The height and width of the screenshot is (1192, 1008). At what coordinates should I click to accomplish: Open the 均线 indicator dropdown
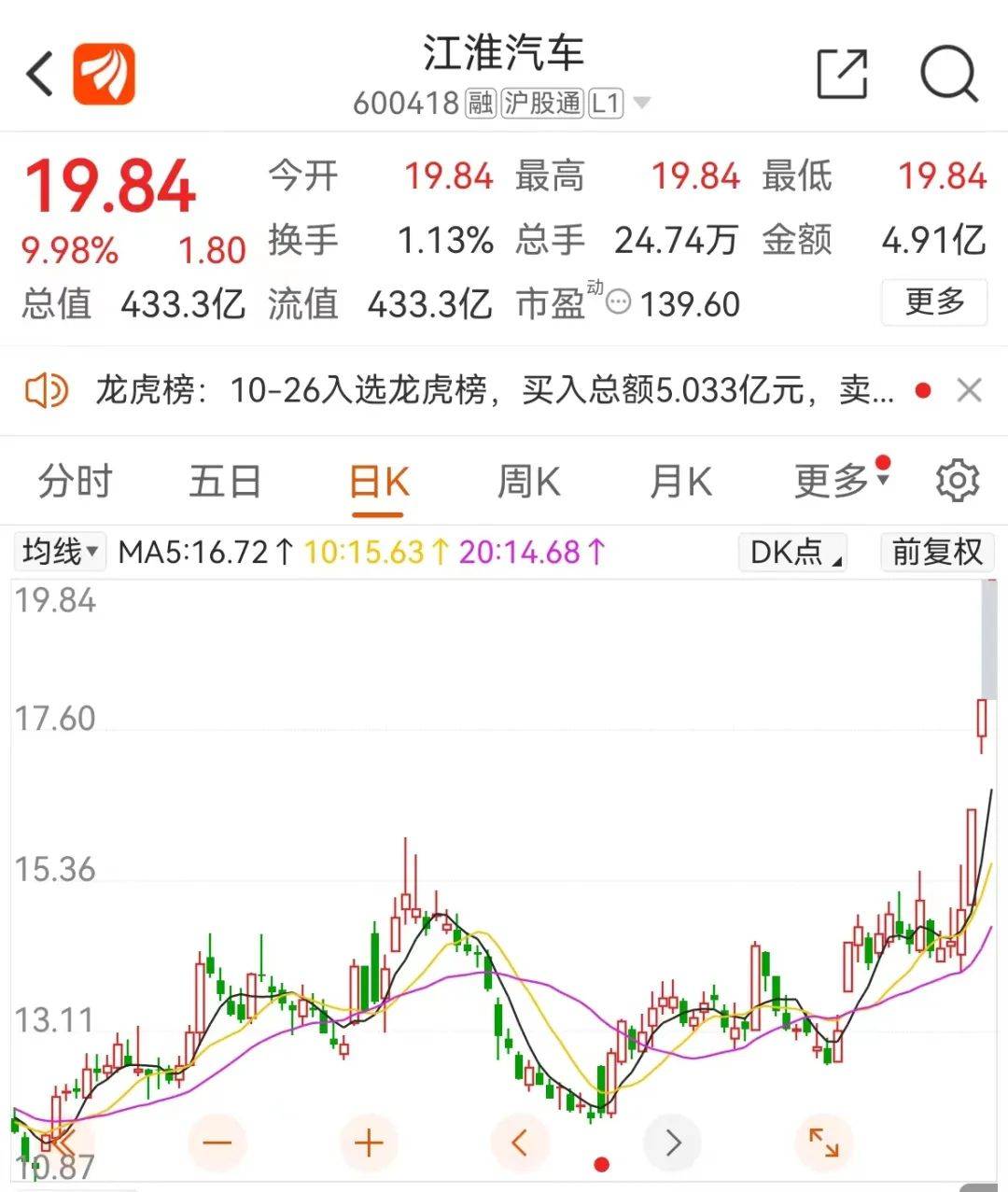pyautogui.click(x=61, y=552)
